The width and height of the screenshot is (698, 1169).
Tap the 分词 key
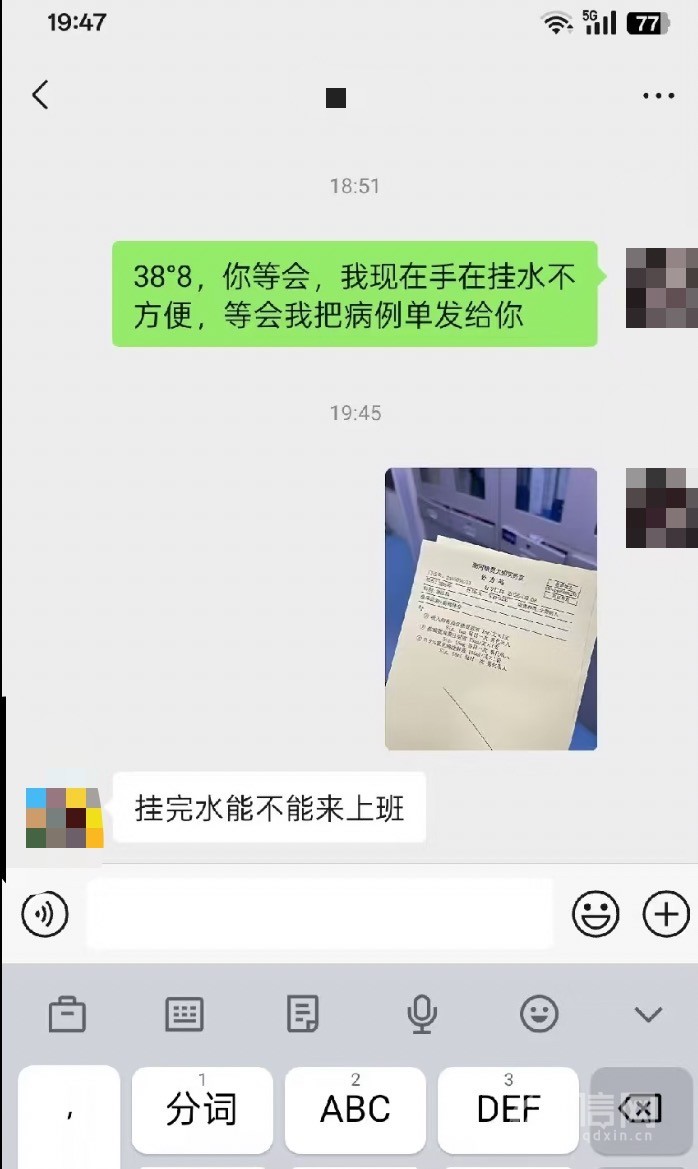(x=202, y=1109)
